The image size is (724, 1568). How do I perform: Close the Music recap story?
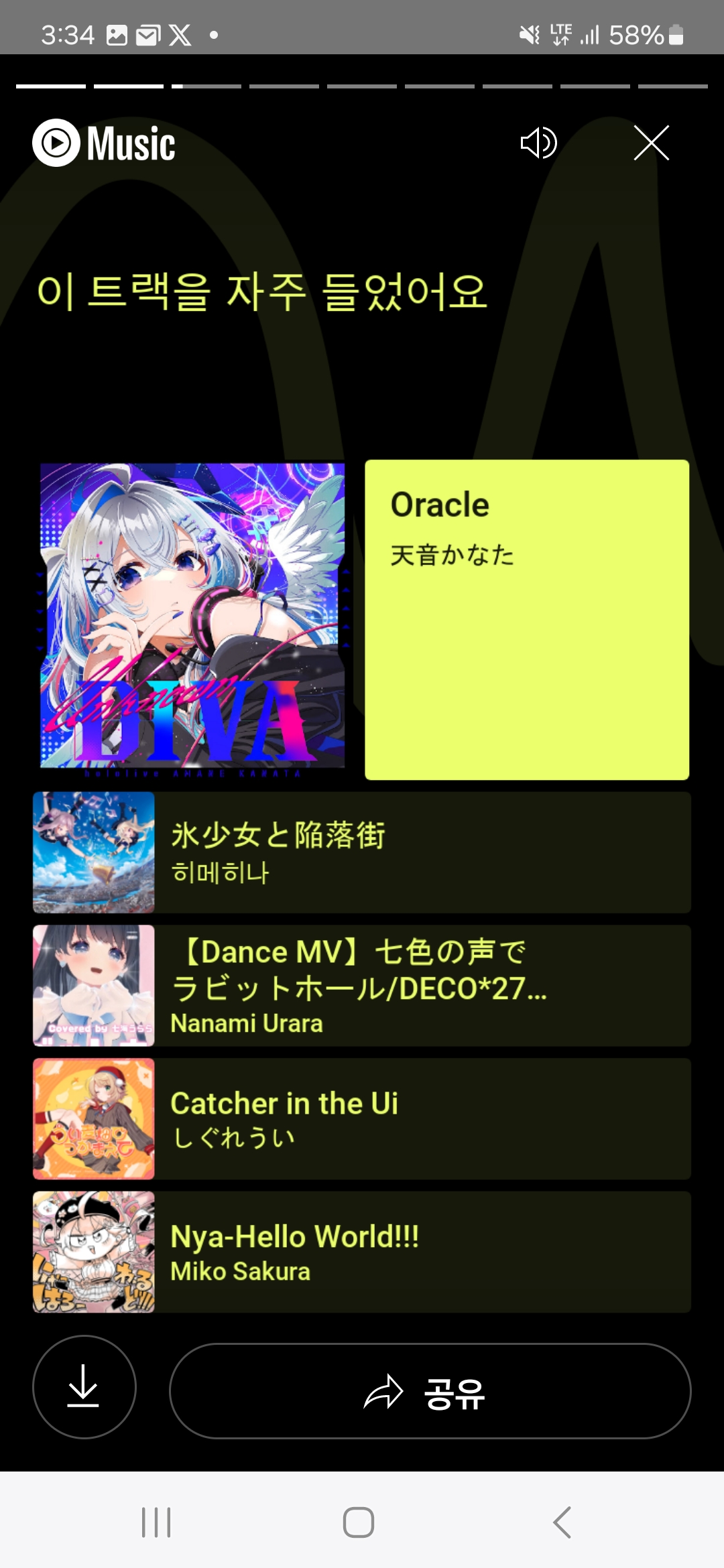point(652,143)
